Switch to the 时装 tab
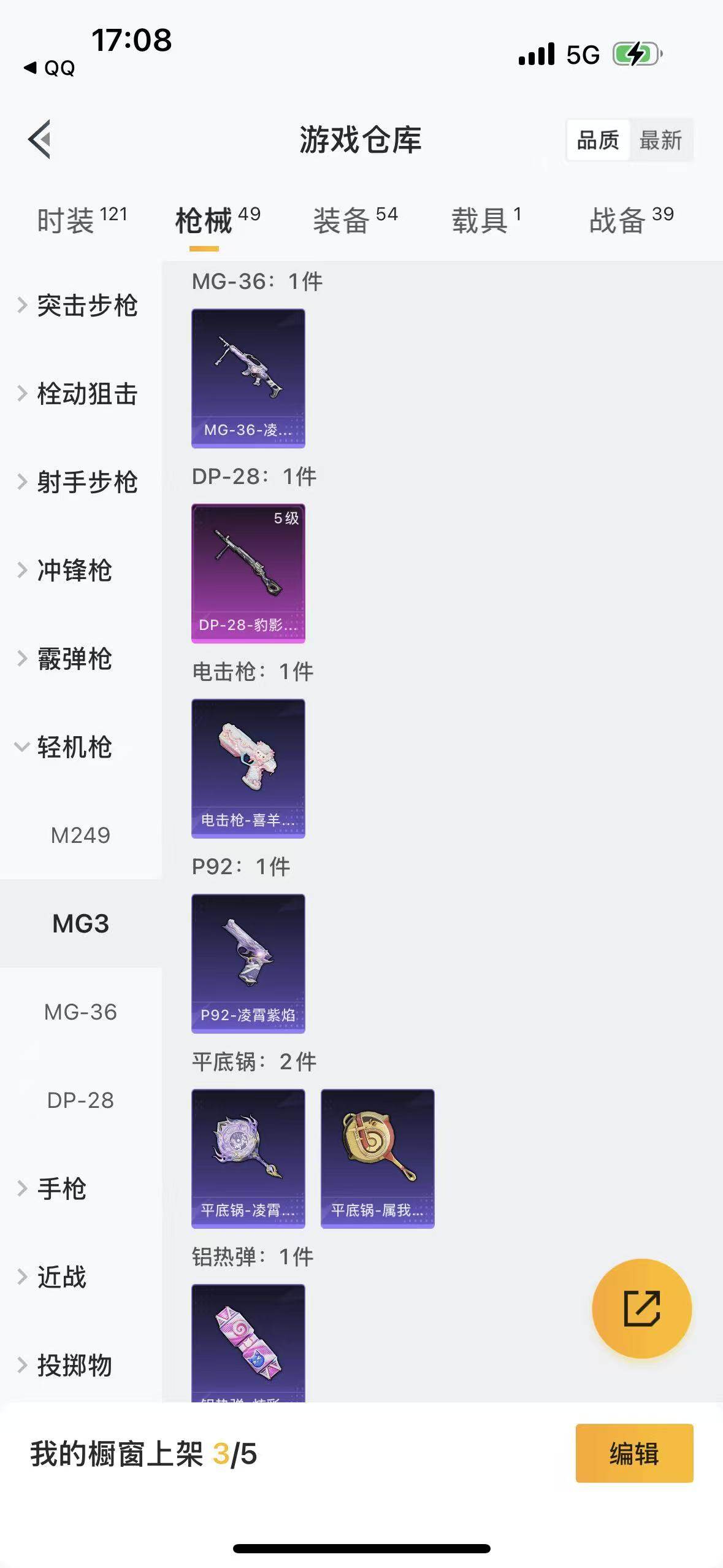The width and height of the screenshot is (723, 1568). click(x=82, y=220)
